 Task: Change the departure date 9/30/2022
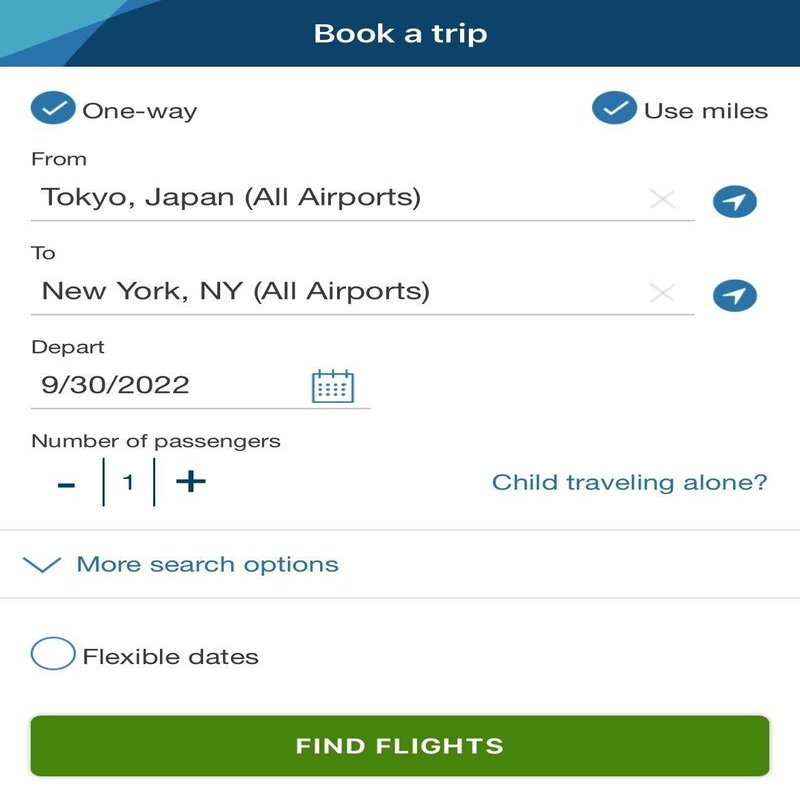(x=160, y=385)
